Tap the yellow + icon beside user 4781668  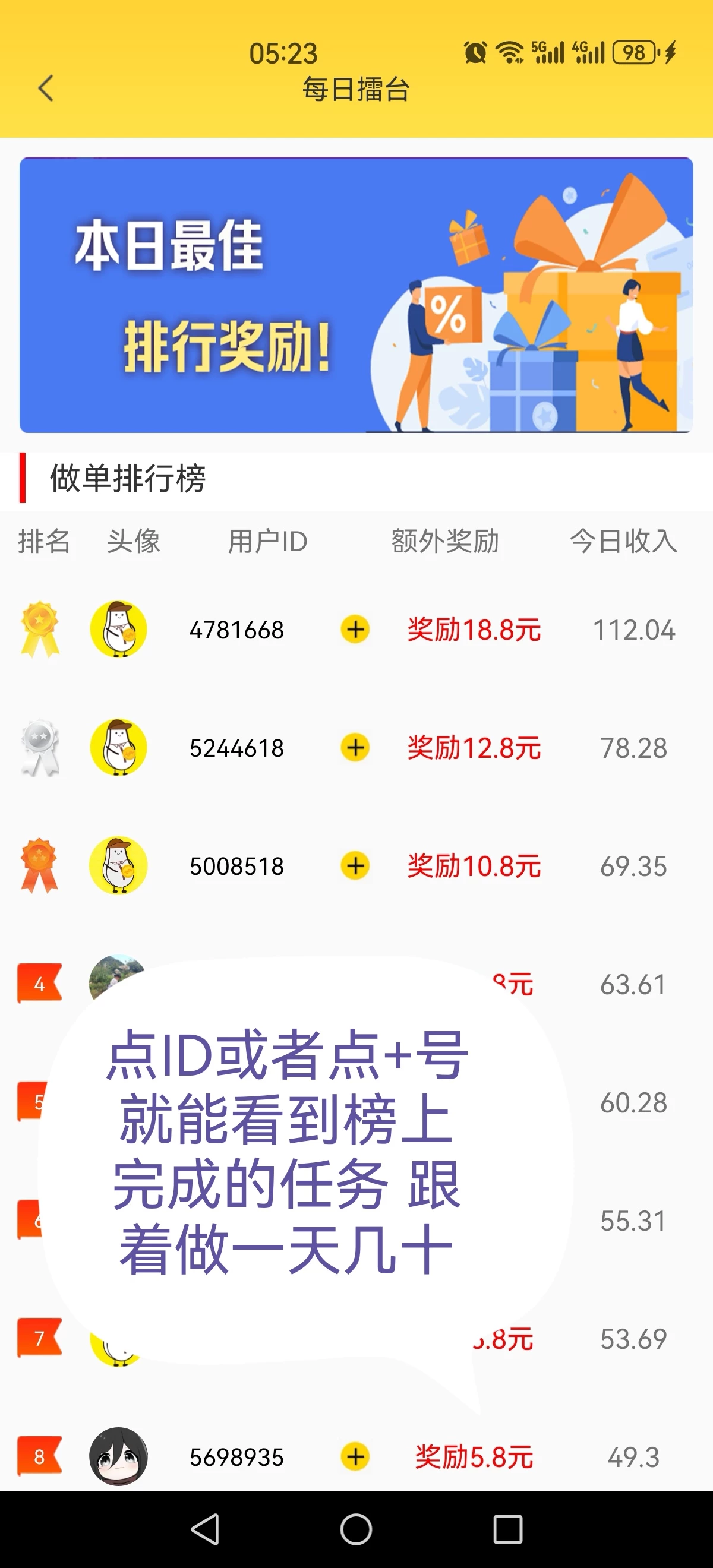tap(355, 630)
